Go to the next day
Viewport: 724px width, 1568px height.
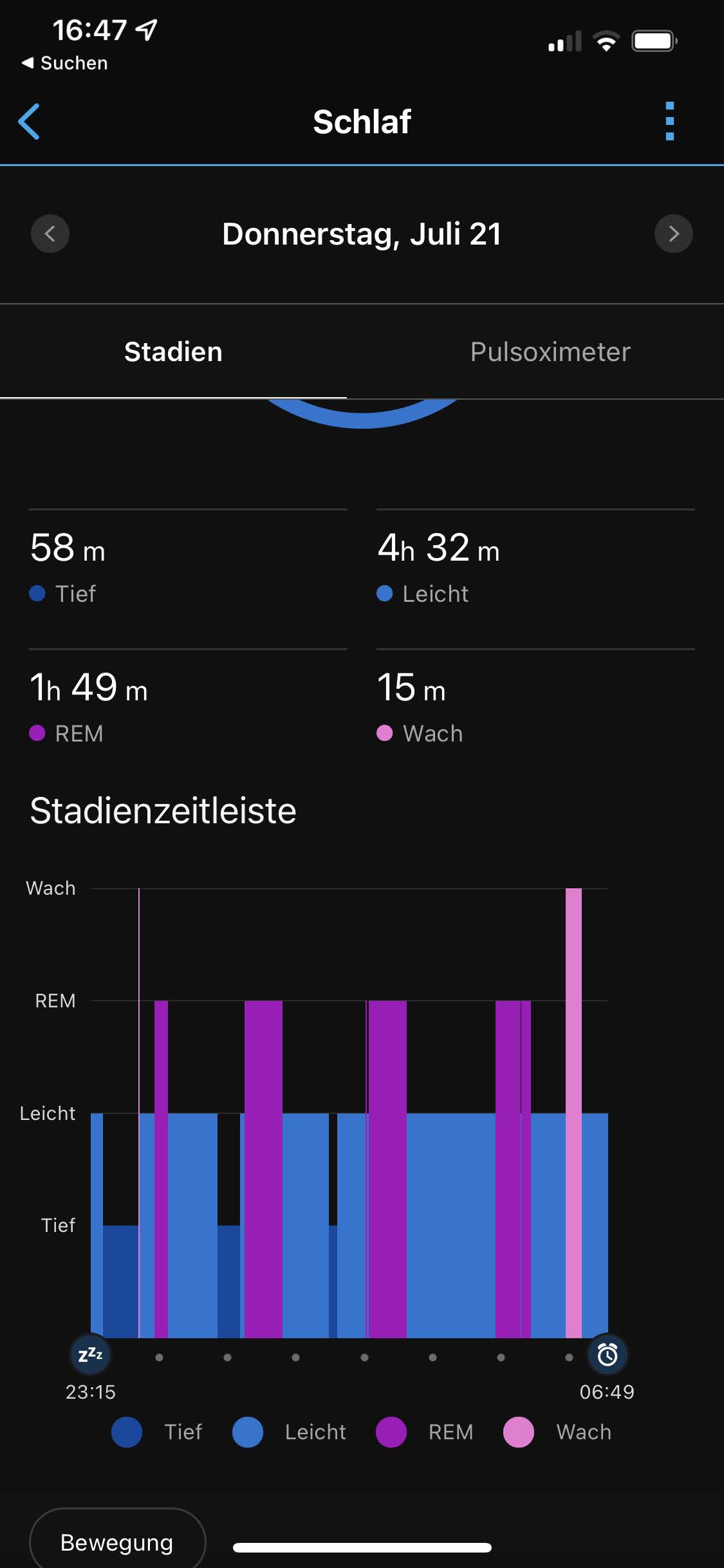(x=673, y=234)
